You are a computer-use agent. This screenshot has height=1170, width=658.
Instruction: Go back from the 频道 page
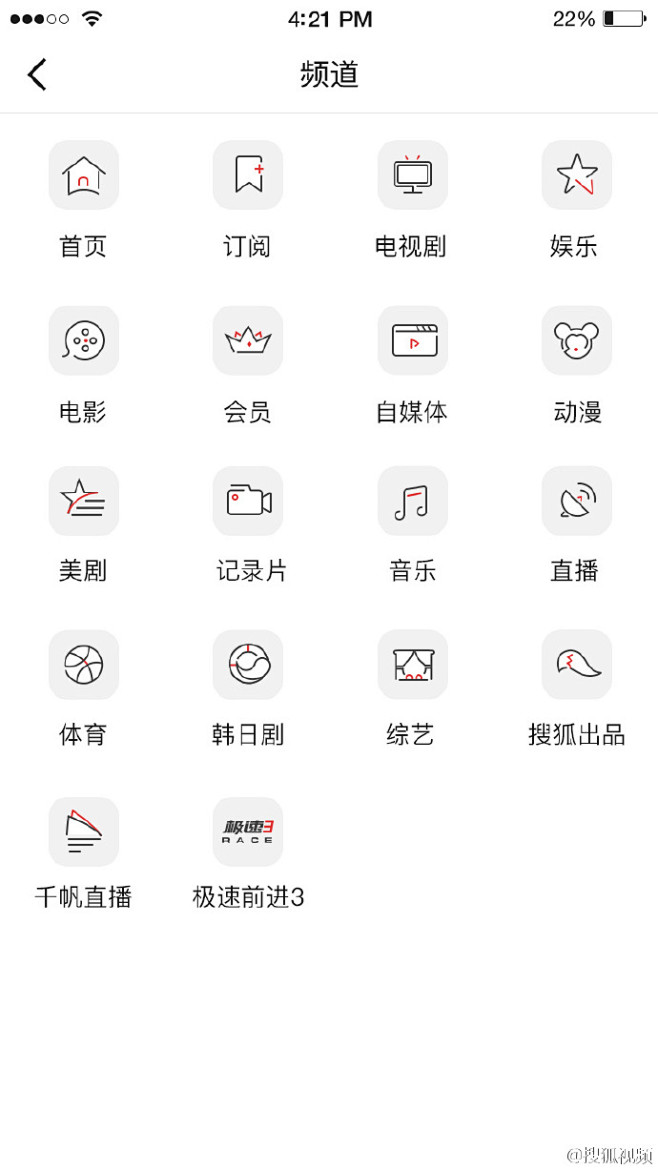37,74
